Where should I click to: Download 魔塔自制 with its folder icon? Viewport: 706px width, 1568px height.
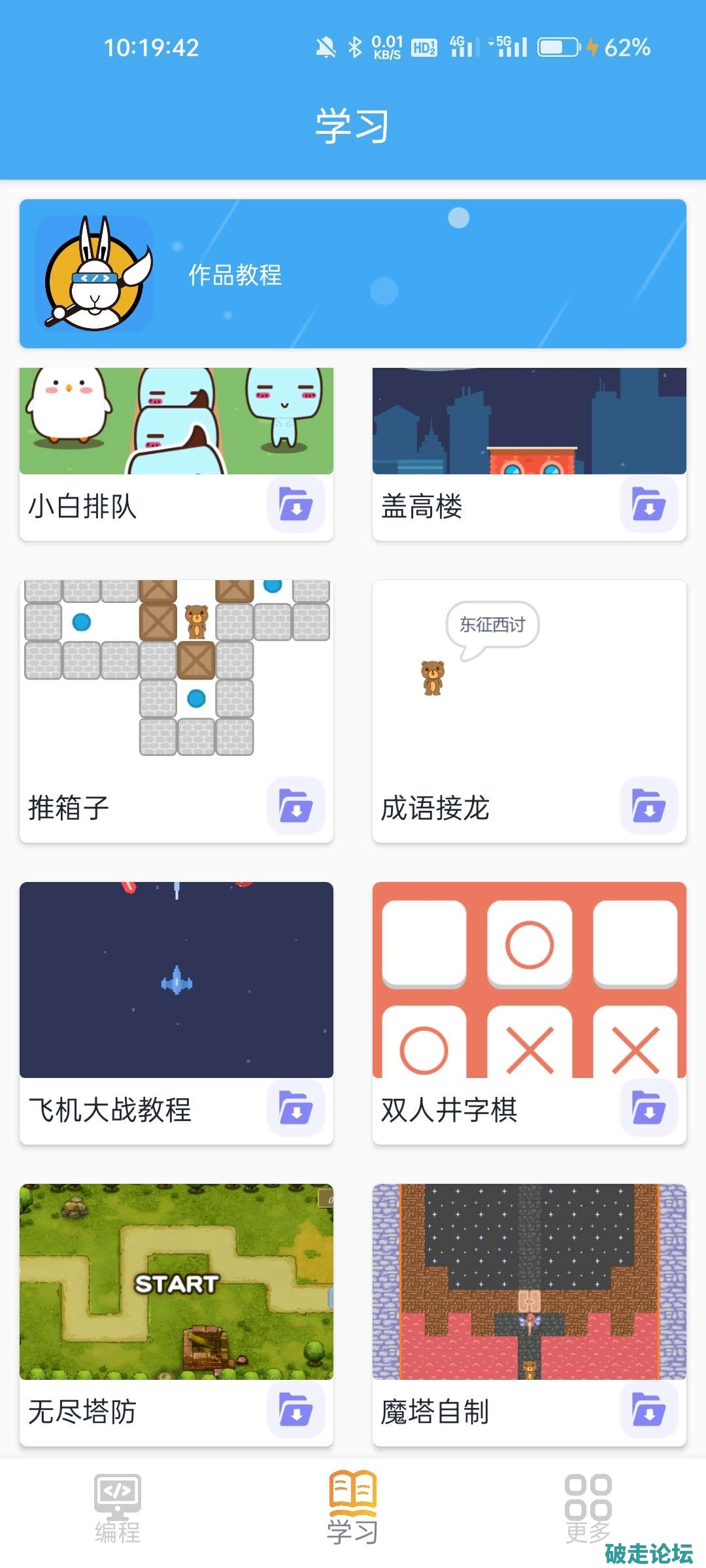pos(648,1409)
